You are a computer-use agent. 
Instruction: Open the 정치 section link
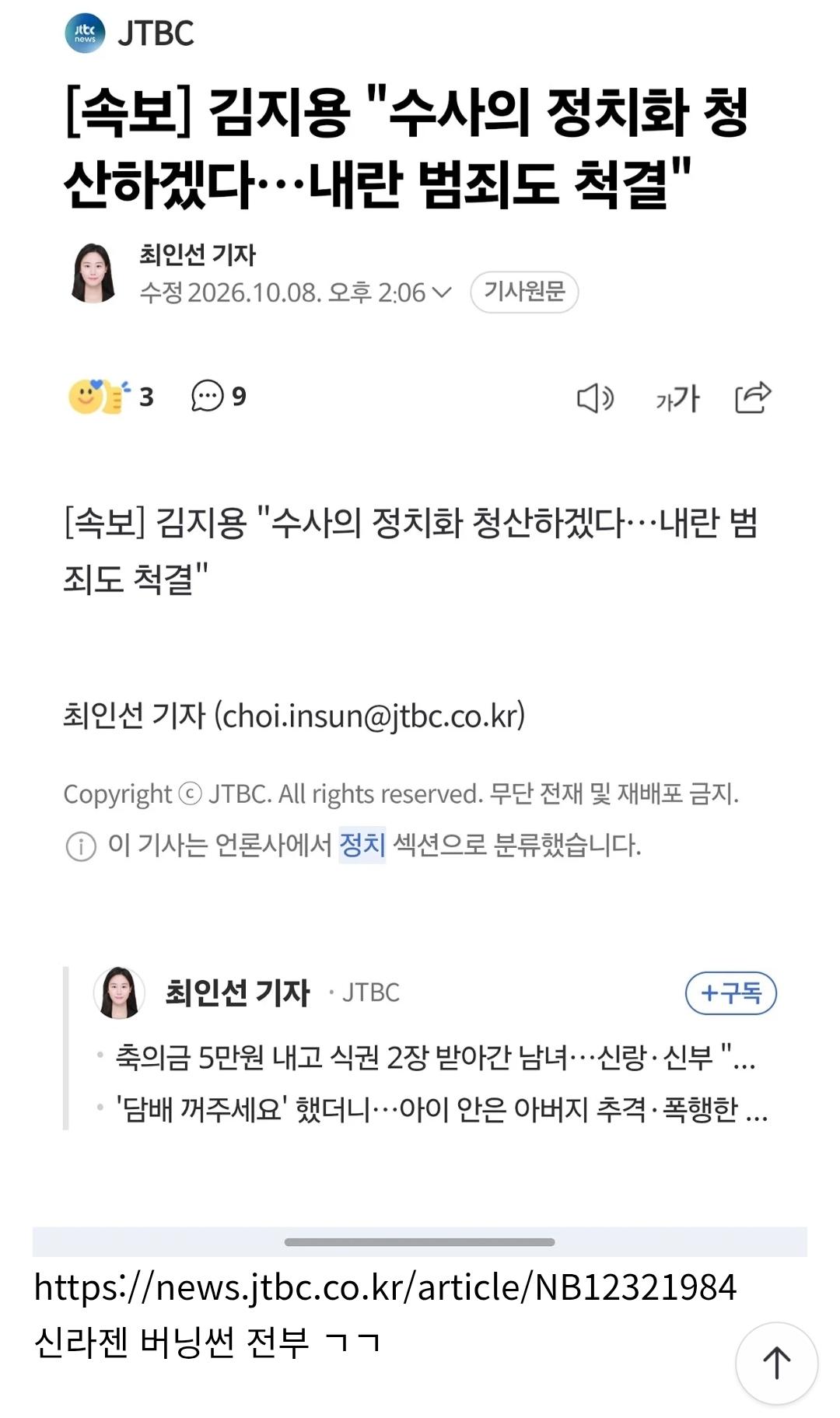362,845
